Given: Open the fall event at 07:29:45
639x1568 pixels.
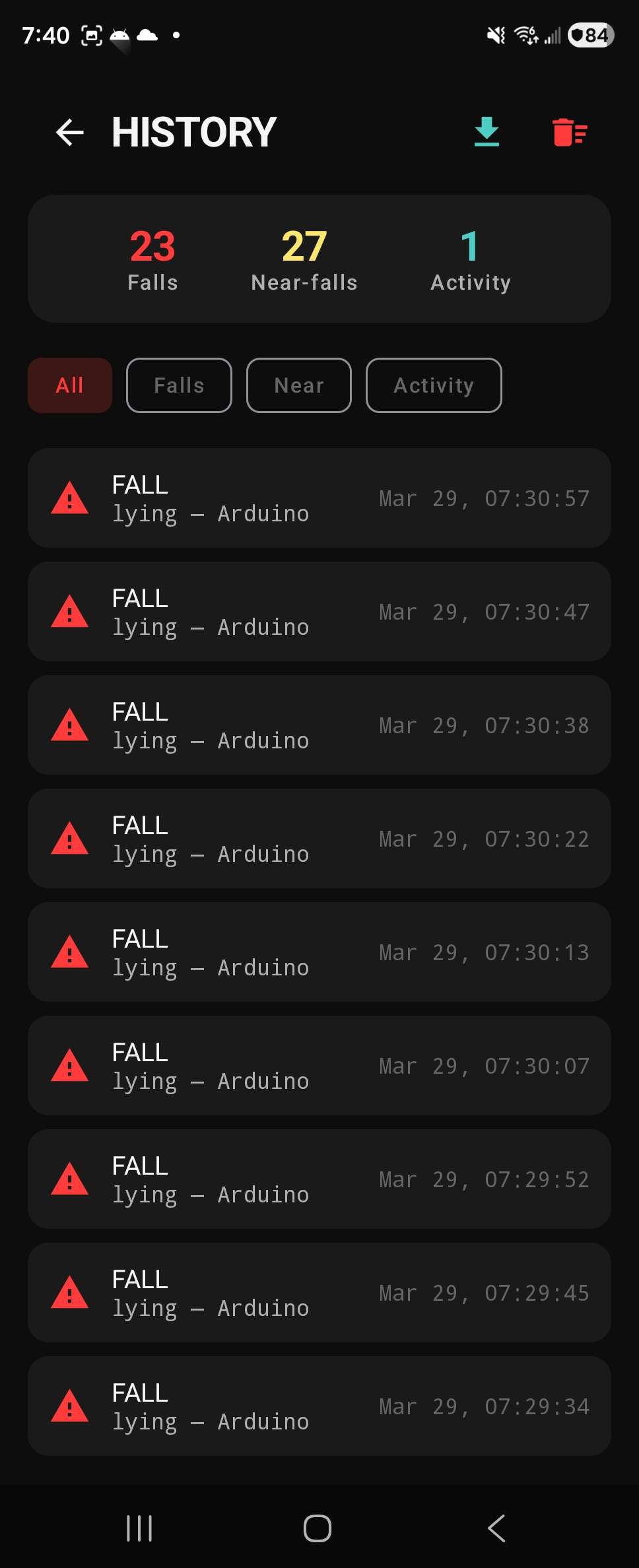Looking at the screenshot, I should [319, 1293].
